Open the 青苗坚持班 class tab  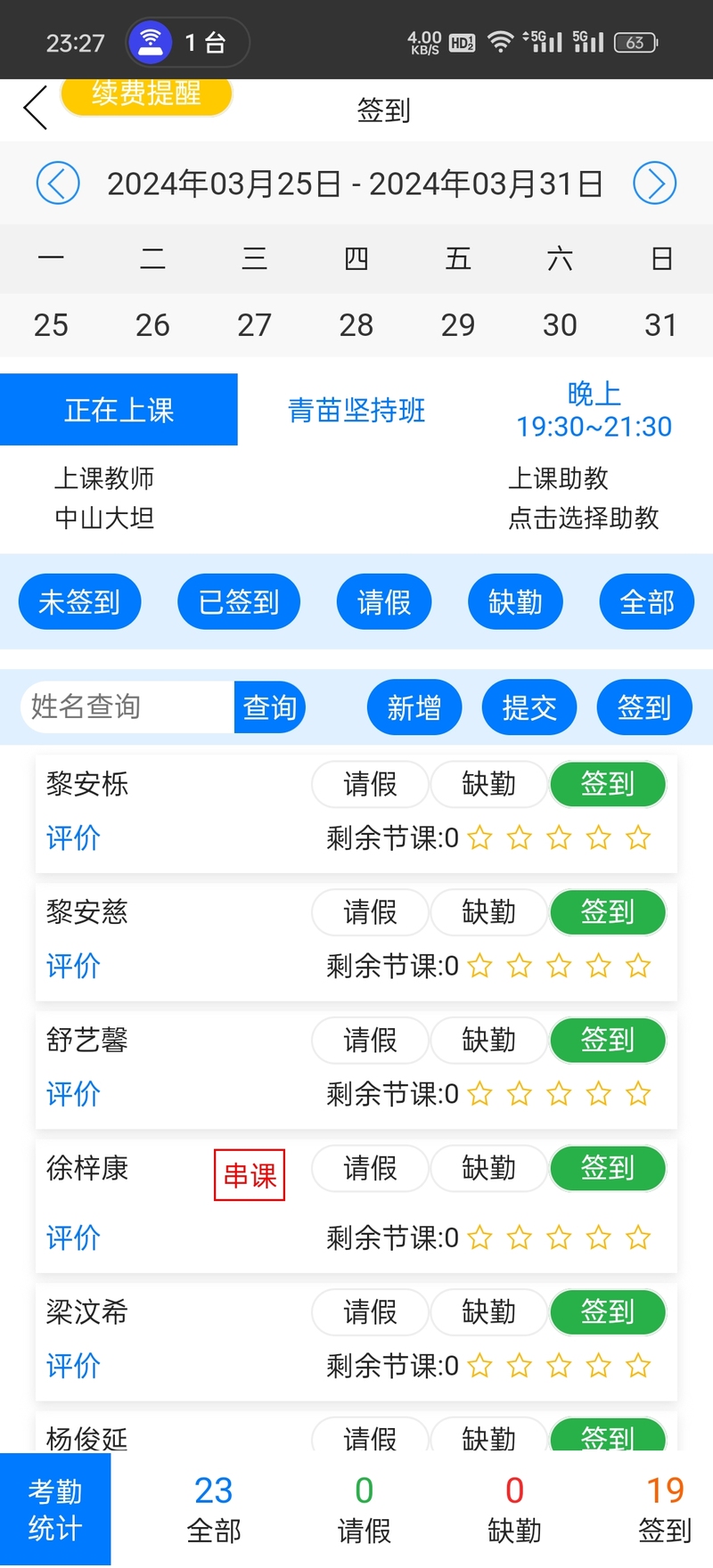(x=356, y=409)
